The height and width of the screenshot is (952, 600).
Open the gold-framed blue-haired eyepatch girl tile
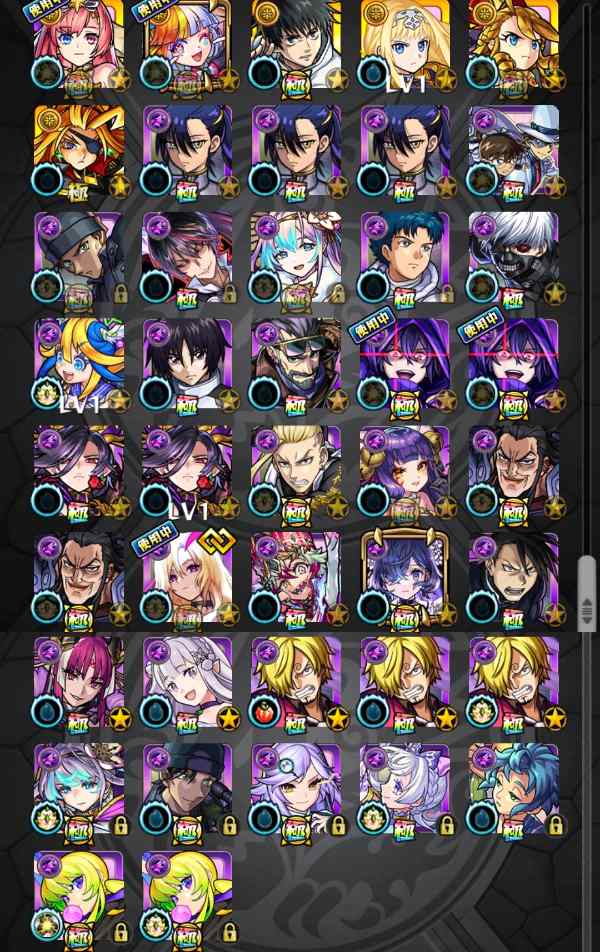tap(404, 578)
